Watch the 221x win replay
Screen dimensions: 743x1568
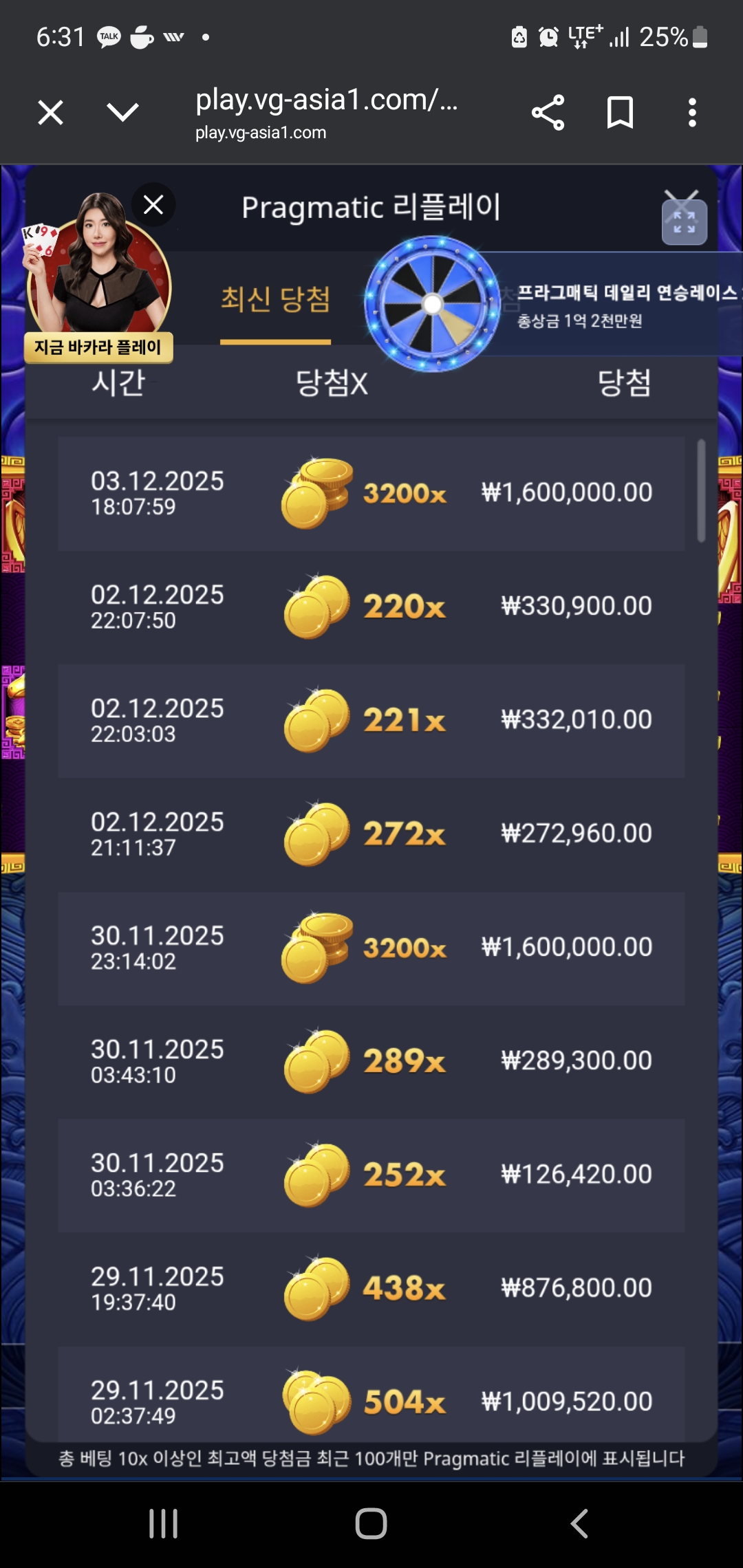tap(371, 720)
